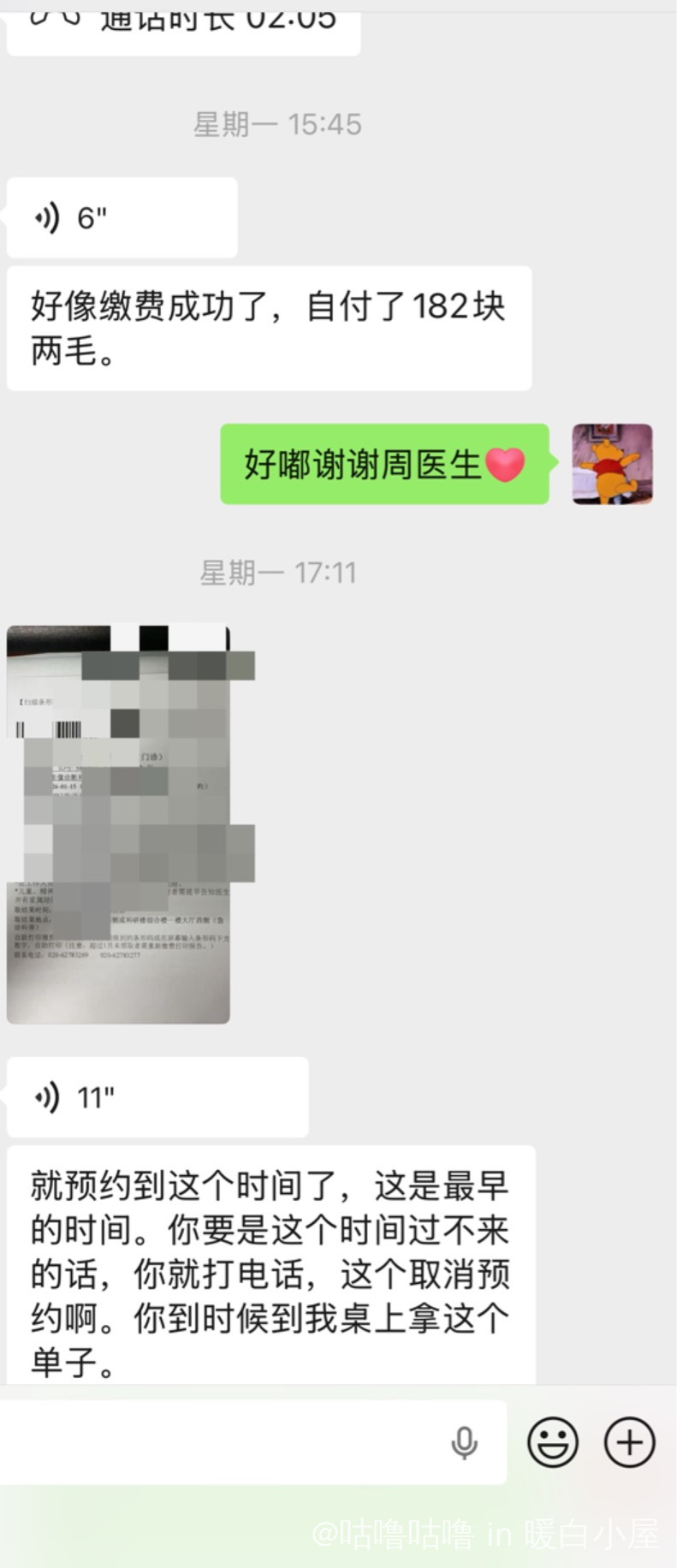Image resolution: width=677 pixels, height=1568 pixels.
Task: Play the 11-second voice message
Action: [157, 1096]
